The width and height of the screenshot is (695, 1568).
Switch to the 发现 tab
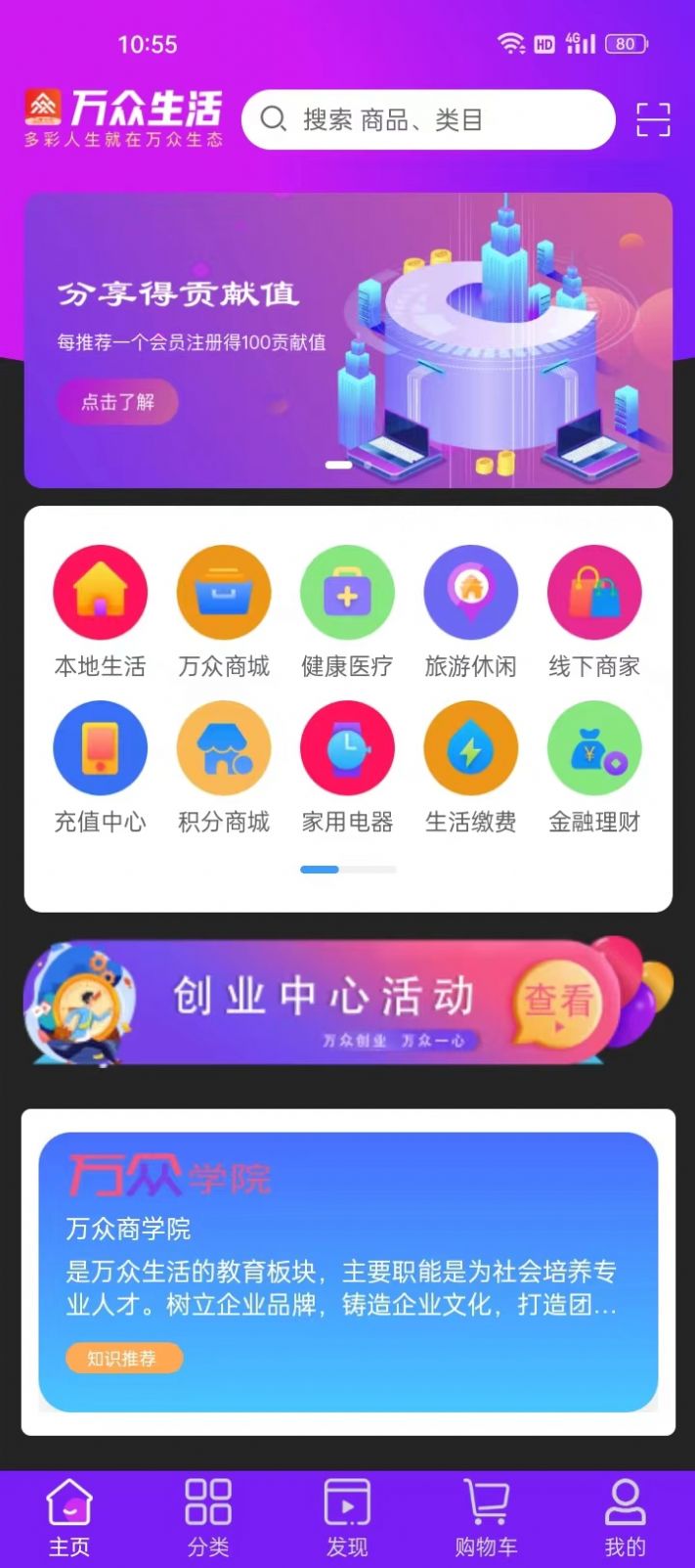click(x=347, y=1516)
